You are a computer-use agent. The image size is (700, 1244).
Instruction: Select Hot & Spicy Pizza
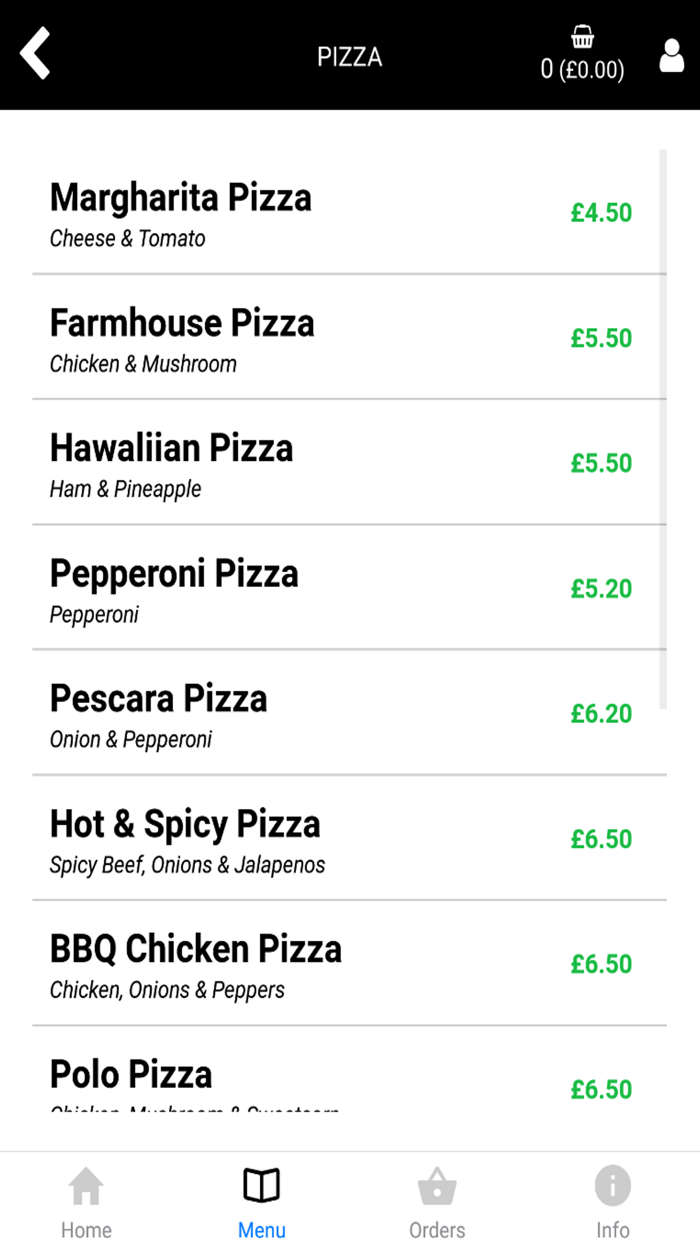[340, 838]
